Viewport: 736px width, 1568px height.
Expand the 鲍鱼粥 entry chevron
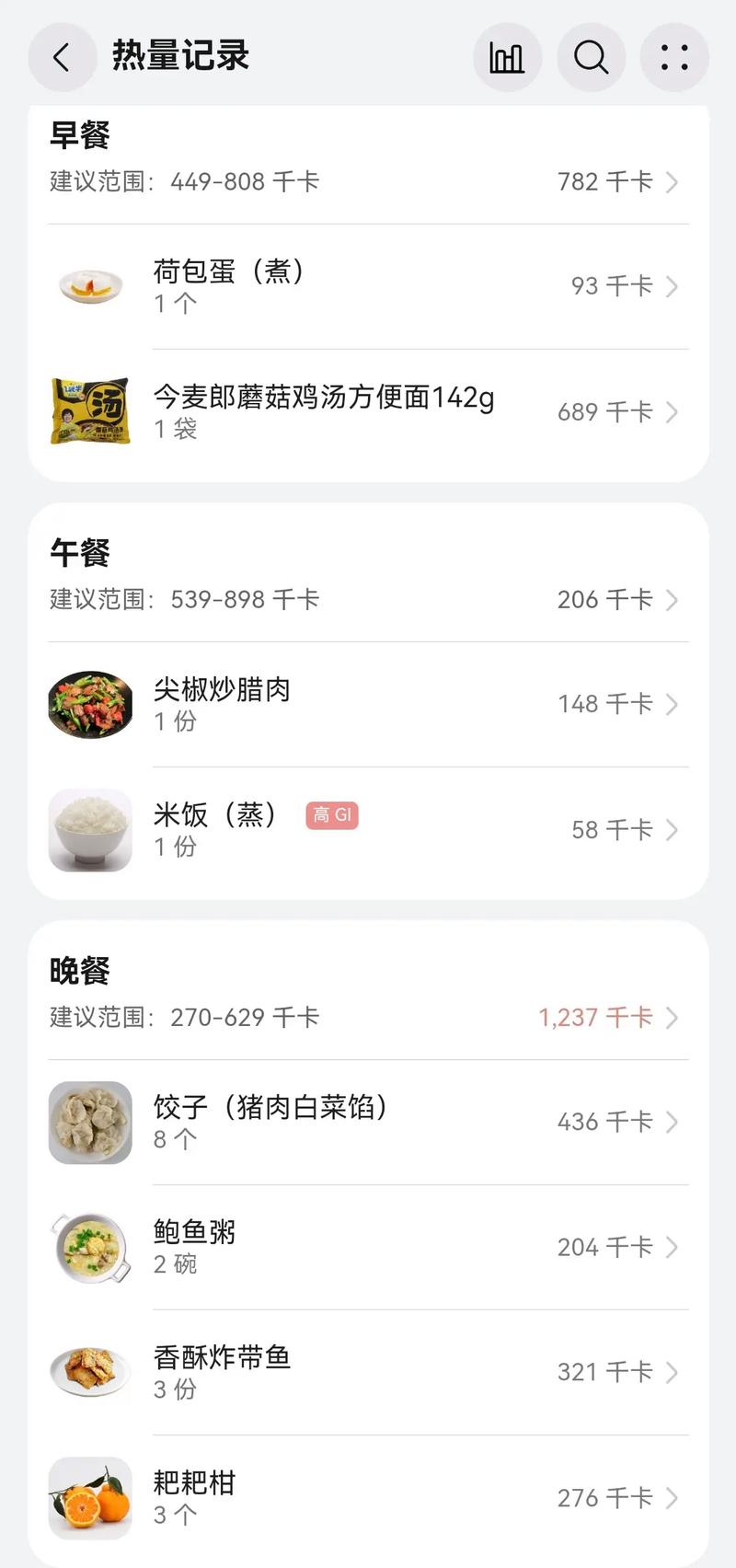click(673, 1247)
